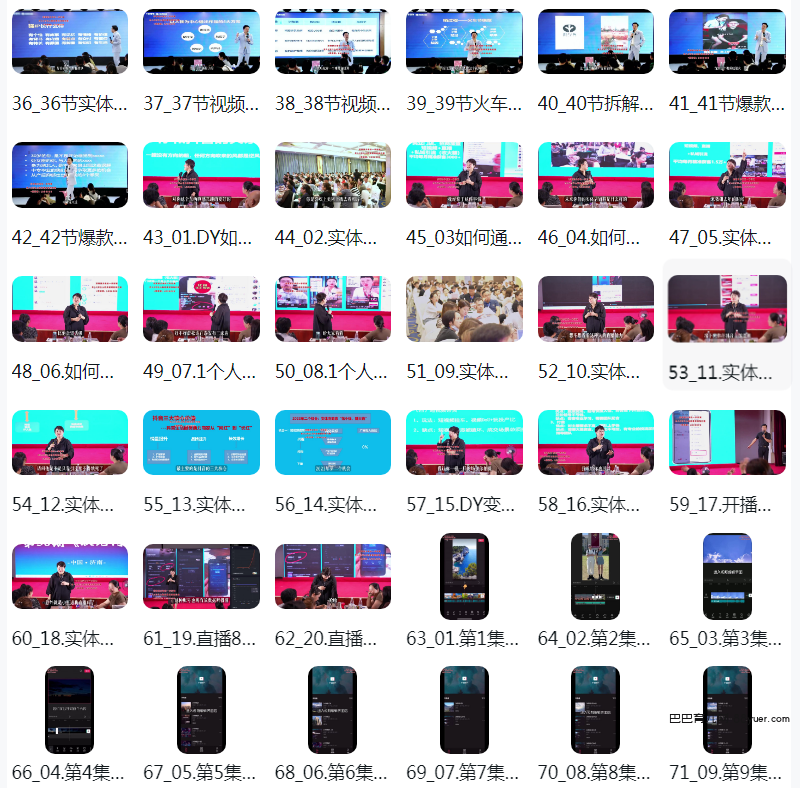
Task: Open video 36_36节实体
Action: click(x=70, y=42)
